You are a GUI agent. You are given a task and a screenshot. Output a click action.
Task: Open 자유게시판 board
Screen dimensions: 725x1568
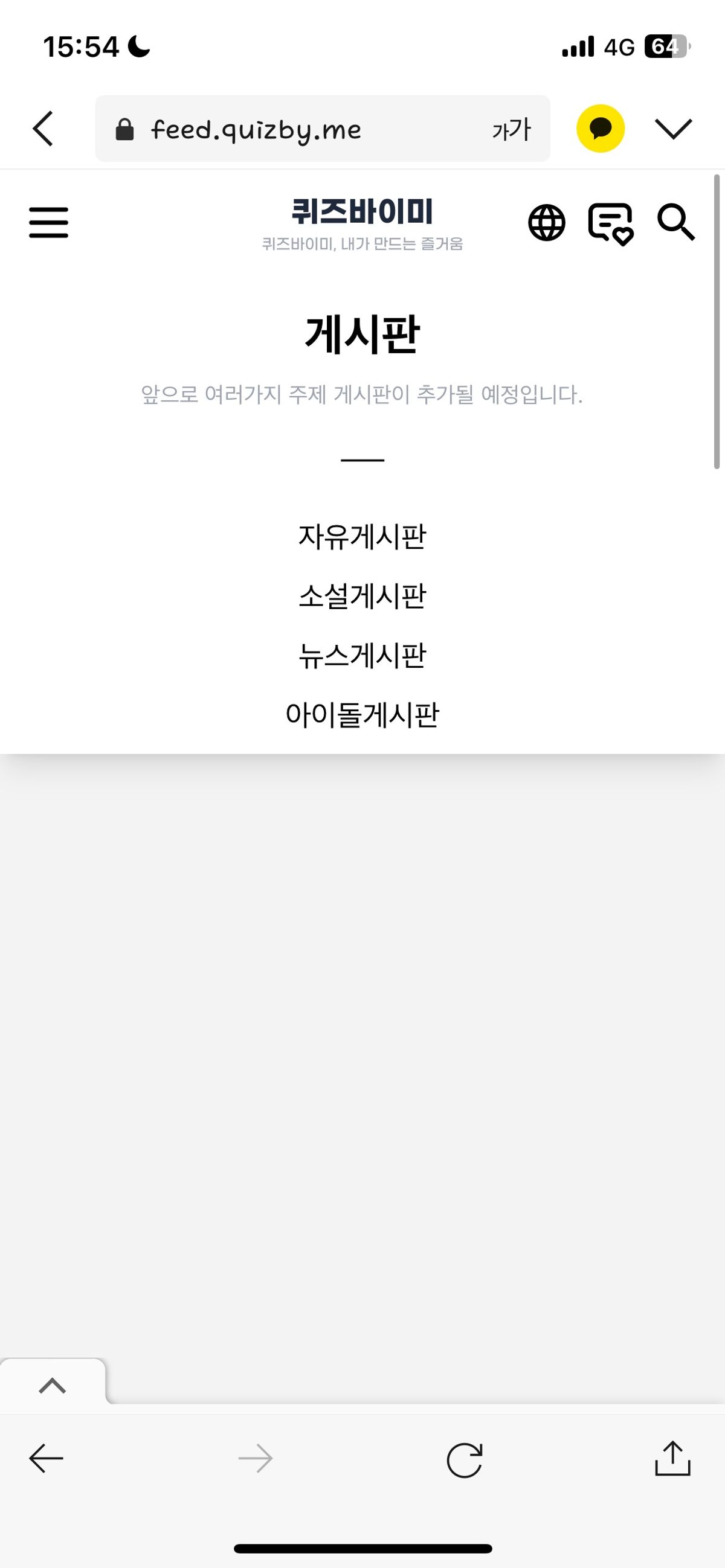coord(362,537)
